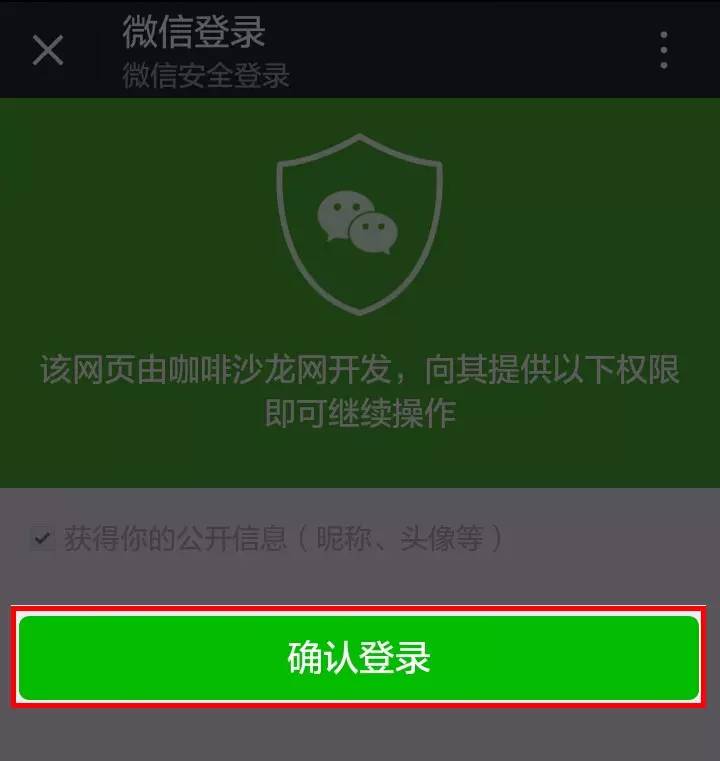Uncheck the public information permission checkbox

pos(42,539)
